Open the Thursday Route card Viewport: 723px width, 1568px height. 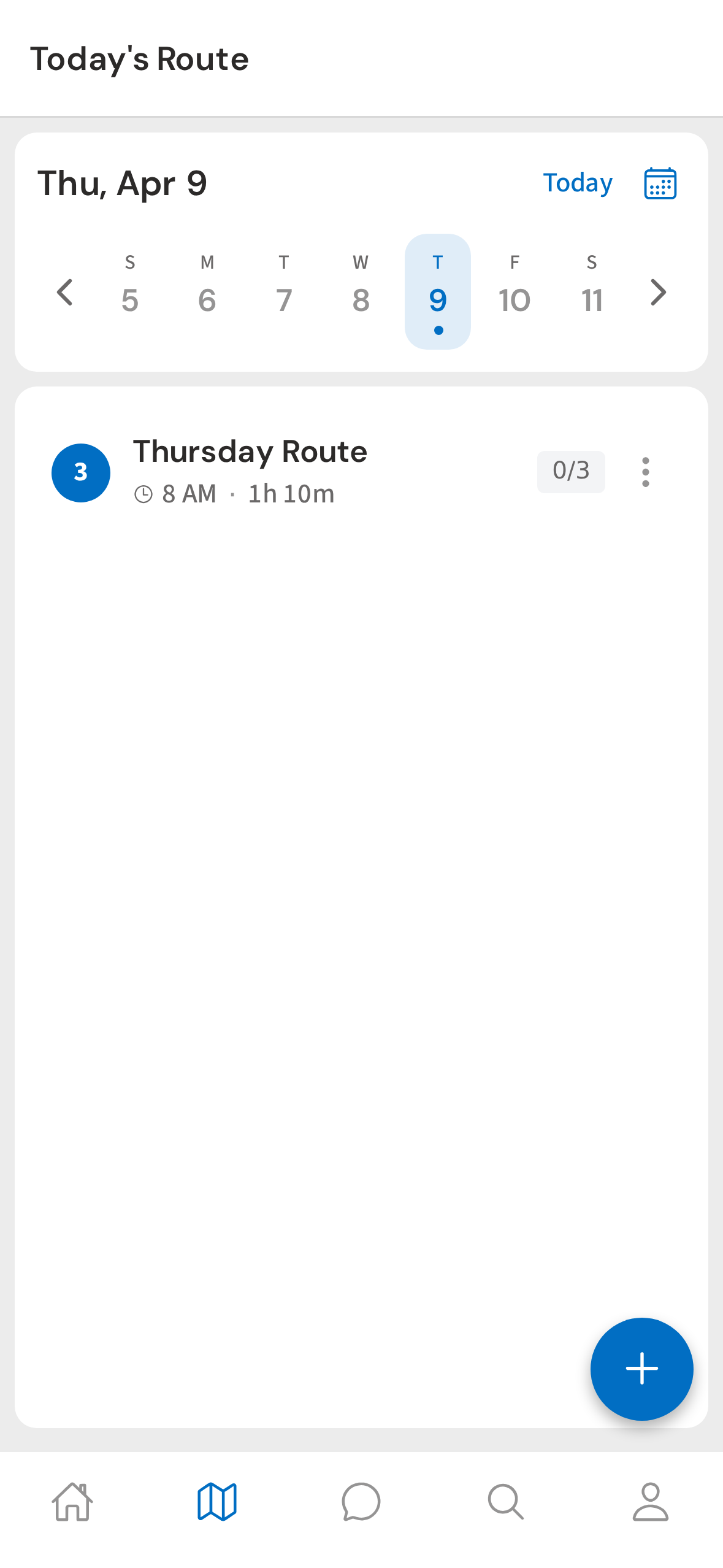pos(307,472)
